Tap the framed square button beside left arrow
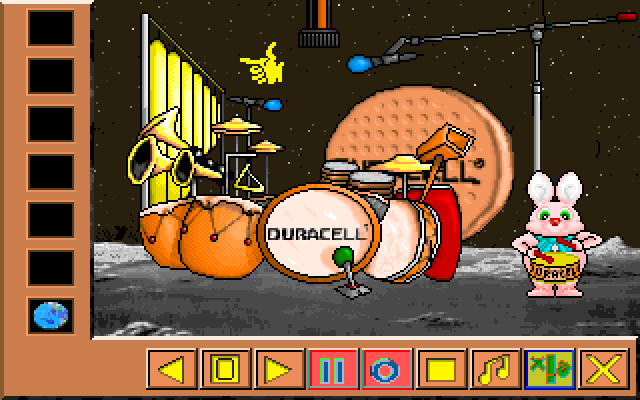640x400 pixels. pos(225,371)
